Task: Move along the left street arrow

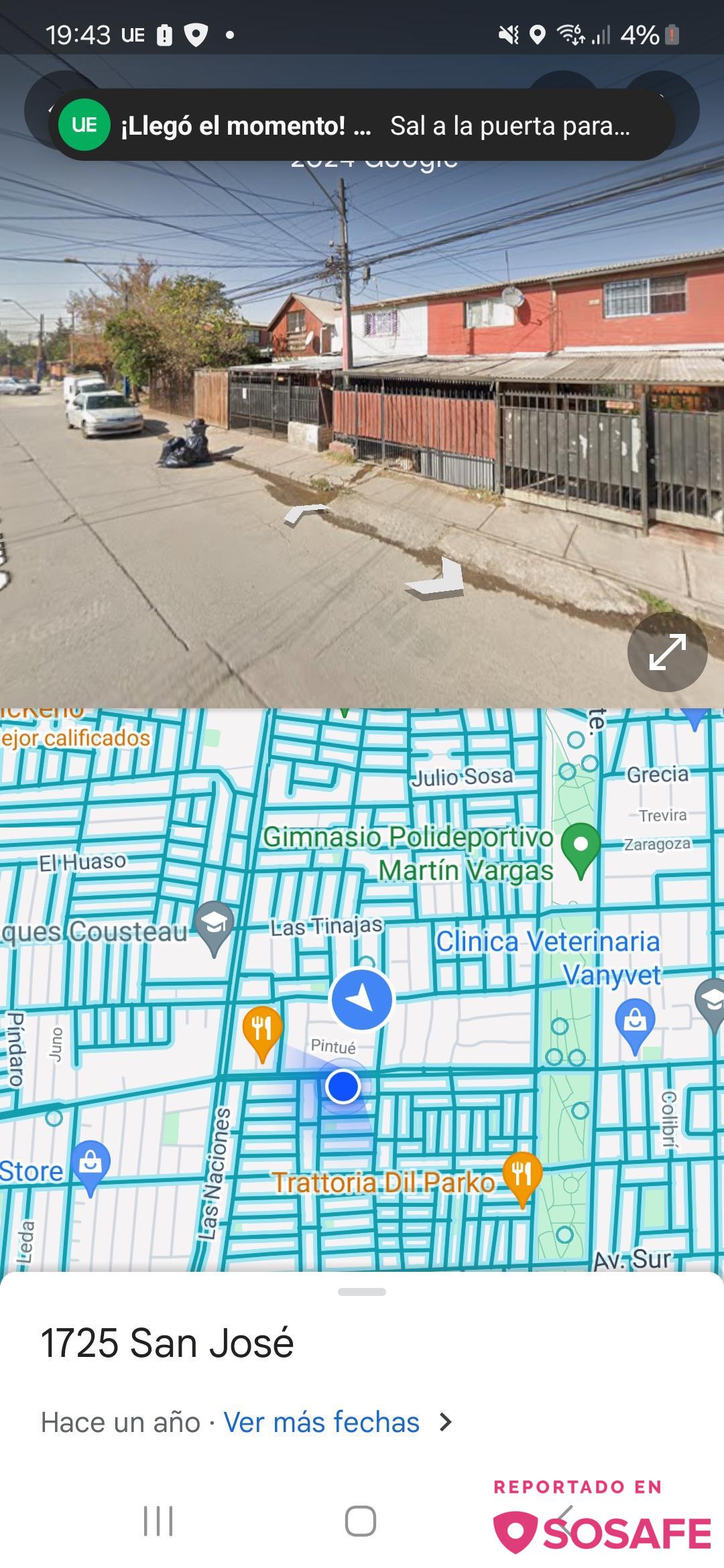Action: 307,515
